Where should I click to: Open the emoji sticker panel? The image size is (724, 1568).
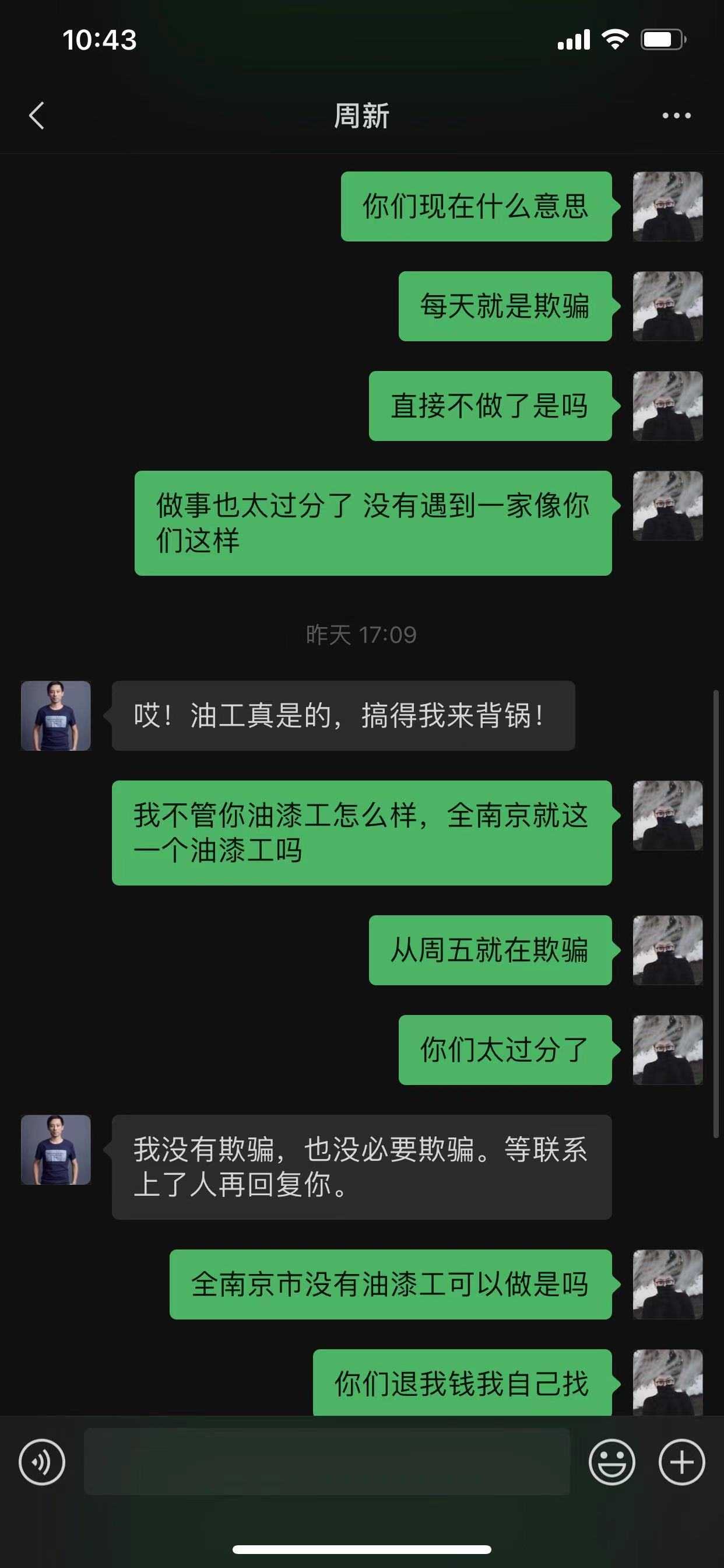click(x=611, y=1462)
